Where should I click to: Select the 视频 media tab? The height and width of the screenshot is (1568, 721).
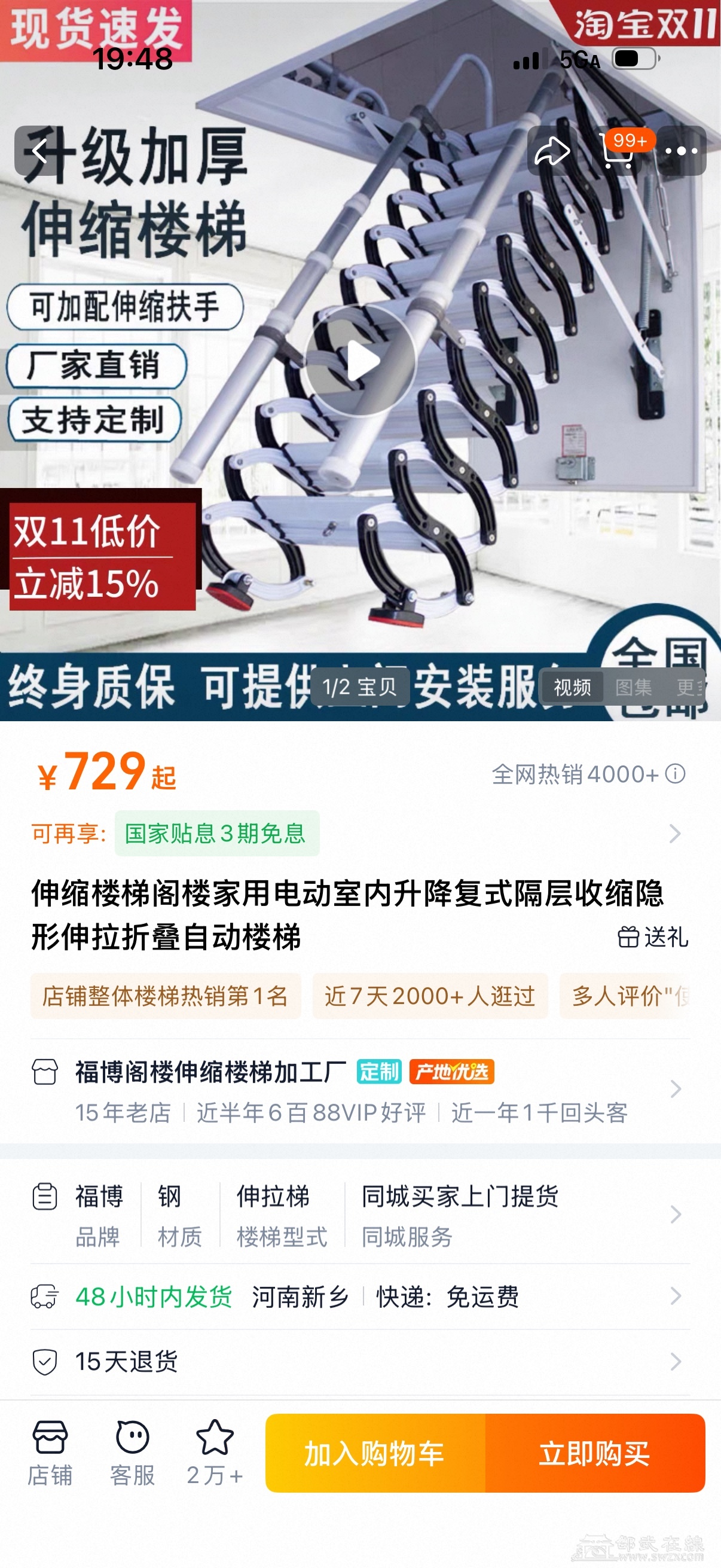coord(572,688)
